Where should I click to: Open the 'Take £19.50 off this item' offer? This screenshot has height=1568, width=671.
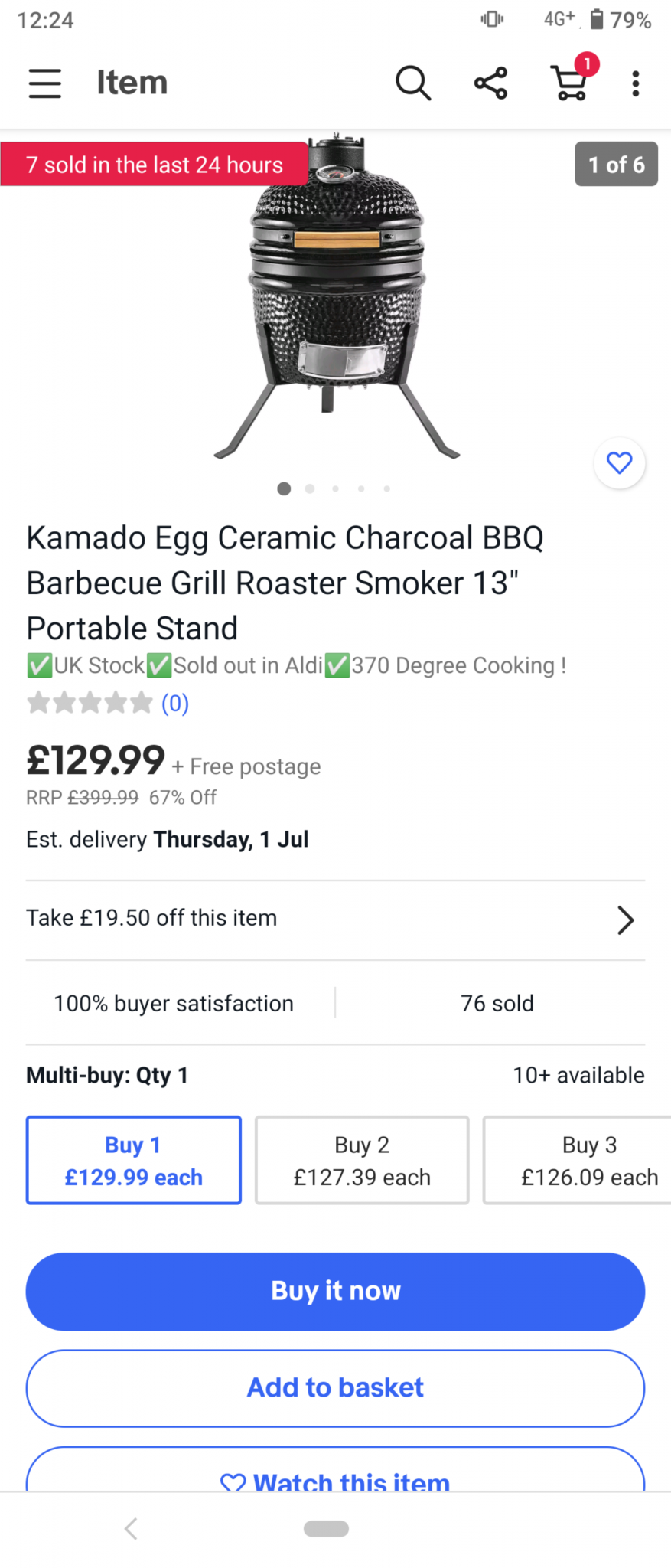tap(335, 919)
